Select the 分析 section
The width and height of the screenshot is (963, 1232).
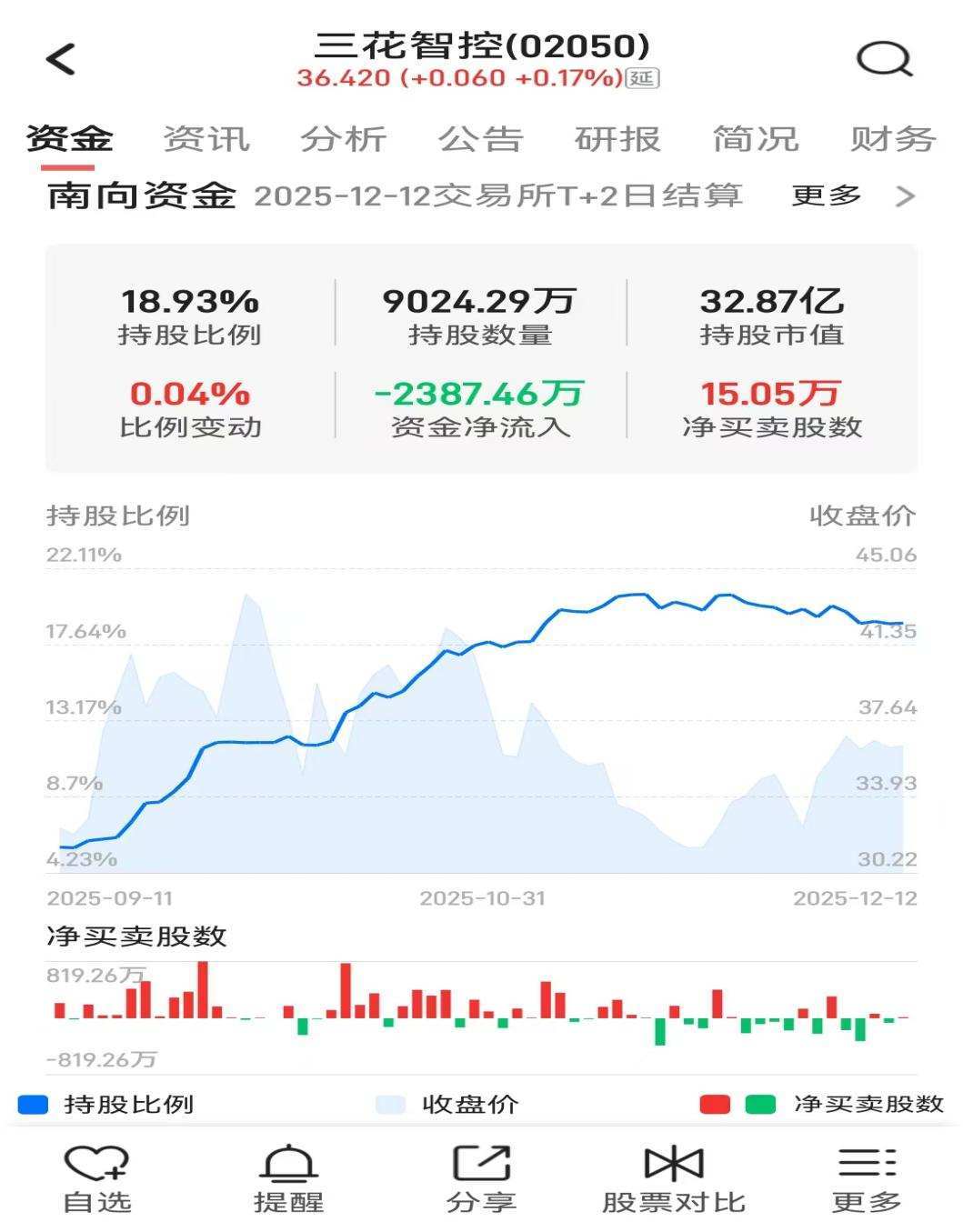345,137
